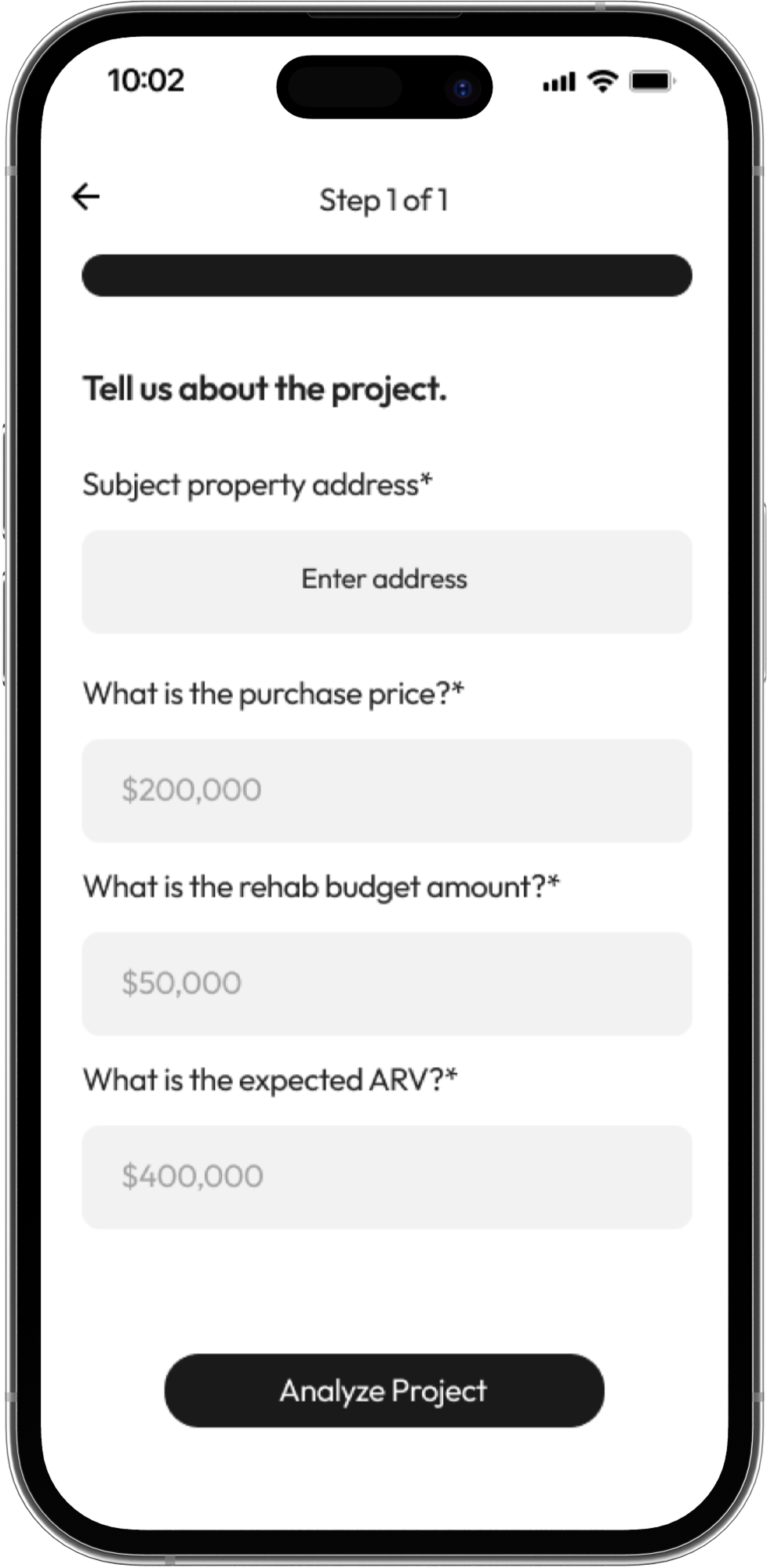Image resolution: width=767 pixels, height=1568 pixels.
Task: Tap the expected ARV field
Action: click(387, 1176)
